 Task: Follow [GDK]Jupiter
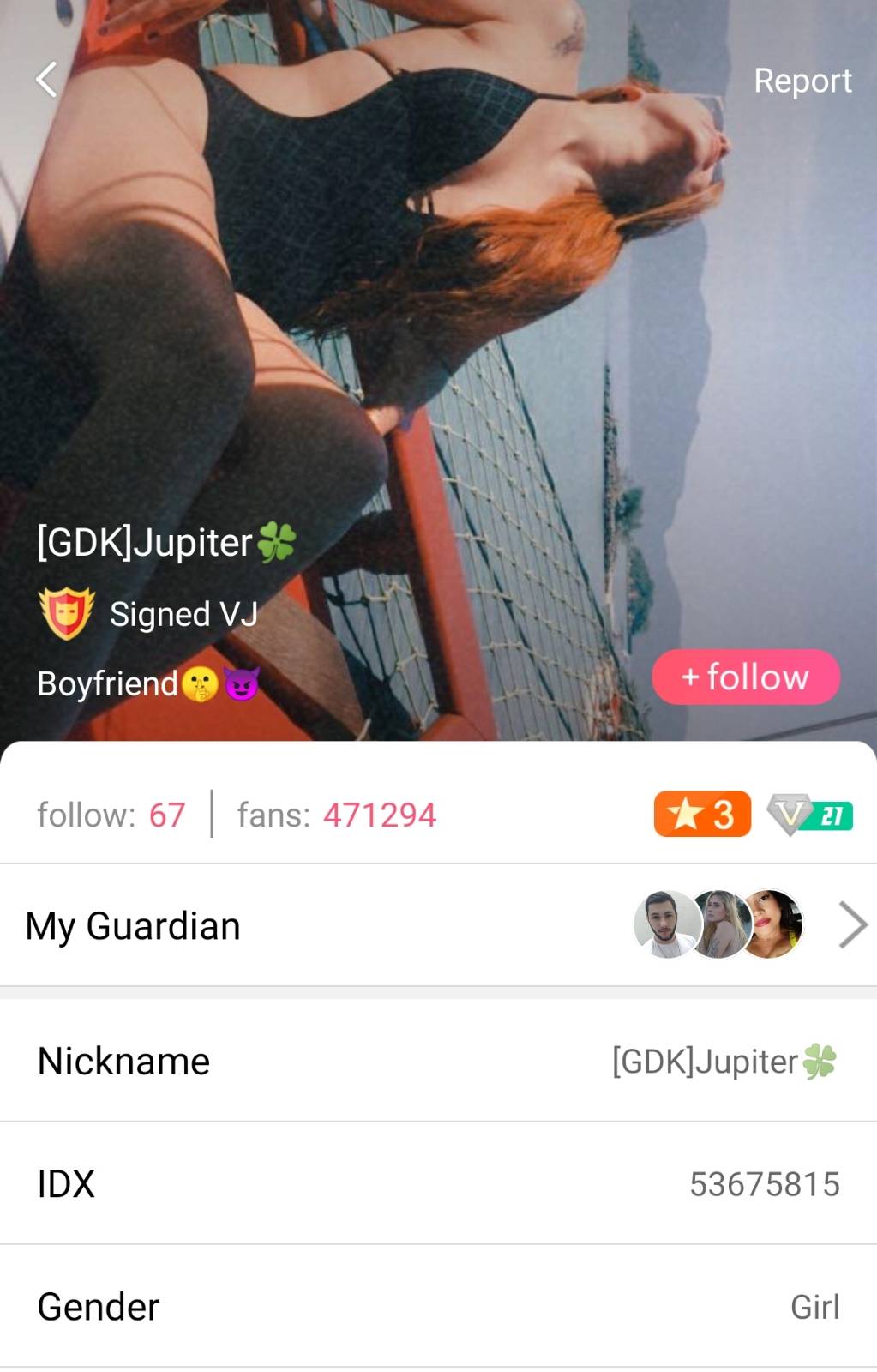745,677
